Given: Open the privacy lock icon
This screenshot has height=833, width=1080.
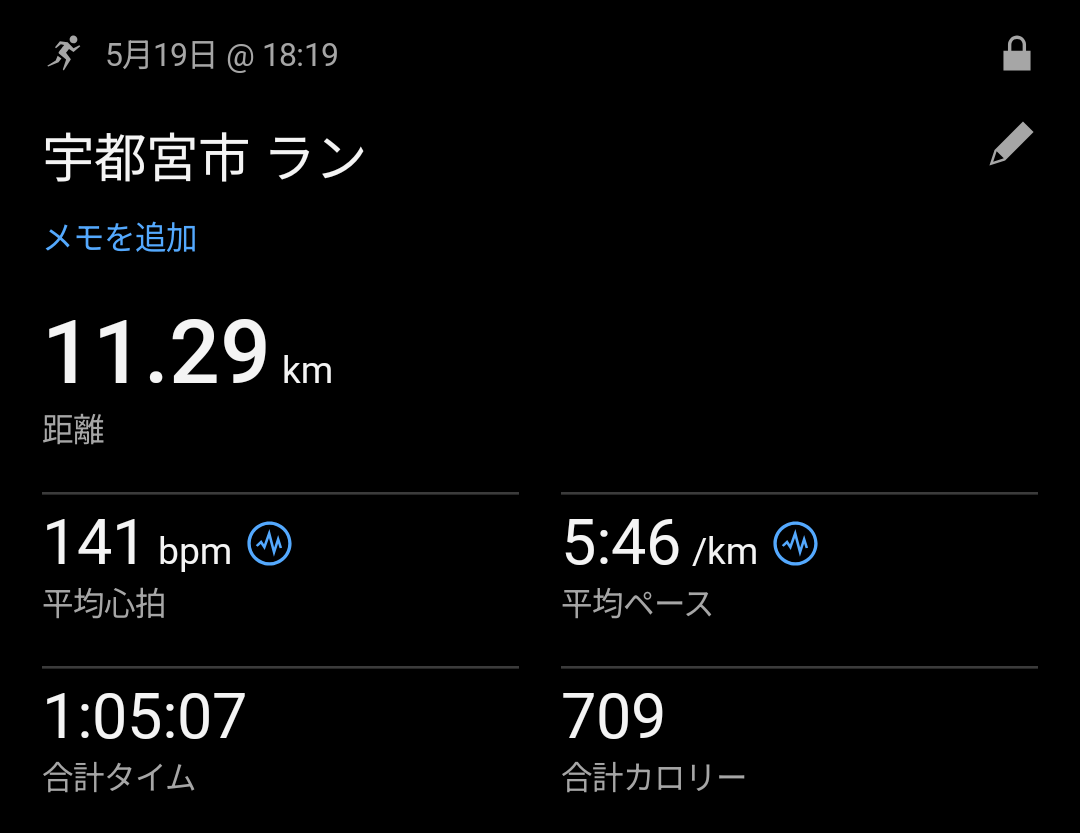Looking at the screenshot, I should coord(1017,54).
